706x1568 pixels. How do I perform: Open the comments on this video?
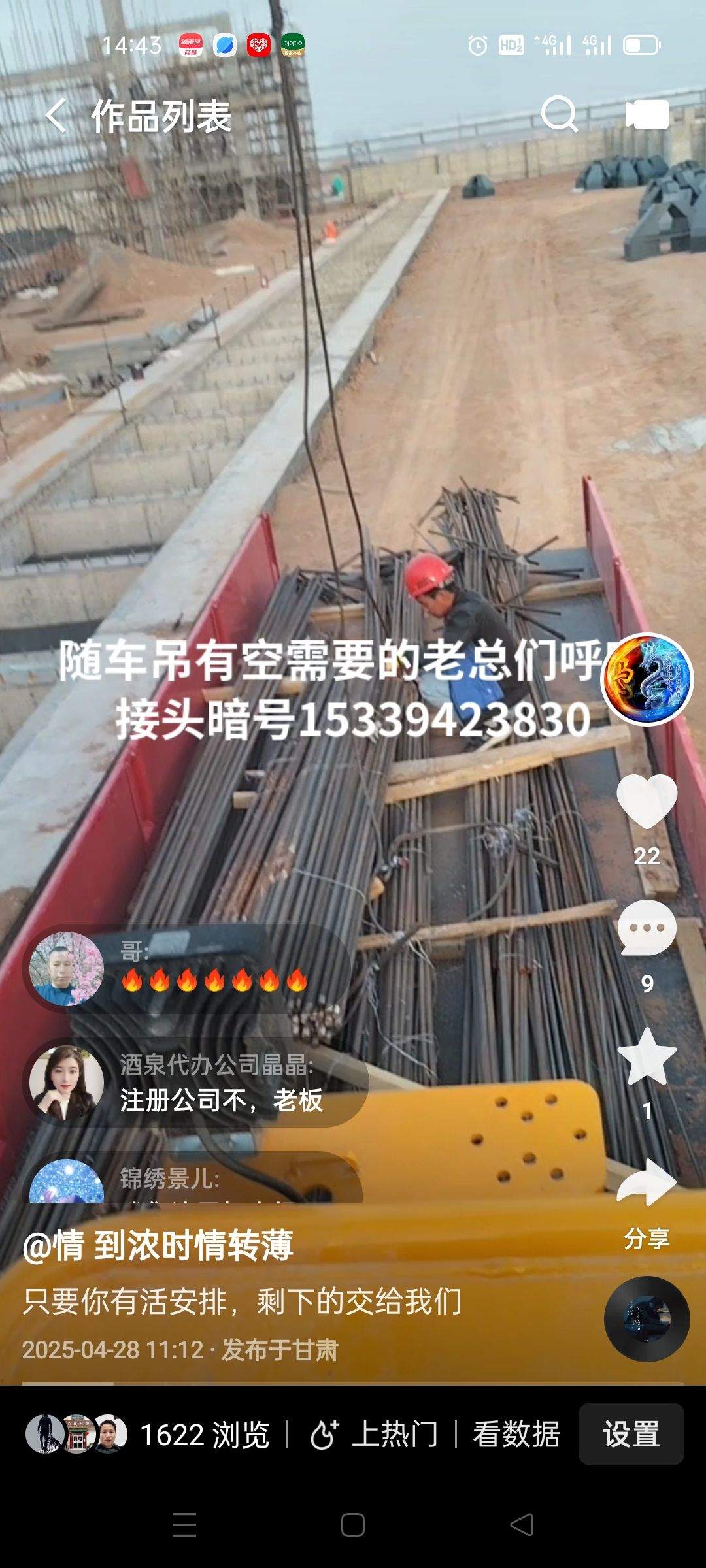click(647, 929)
